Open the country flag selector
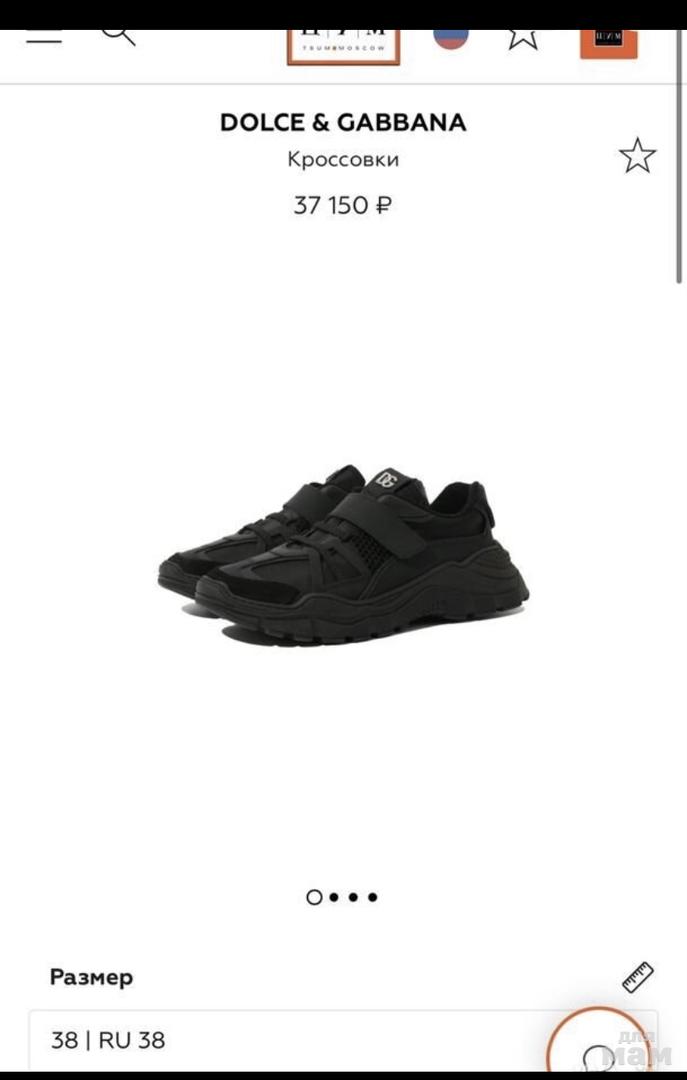The height and width of the screenshot is (1080, 687). [451, 38]
